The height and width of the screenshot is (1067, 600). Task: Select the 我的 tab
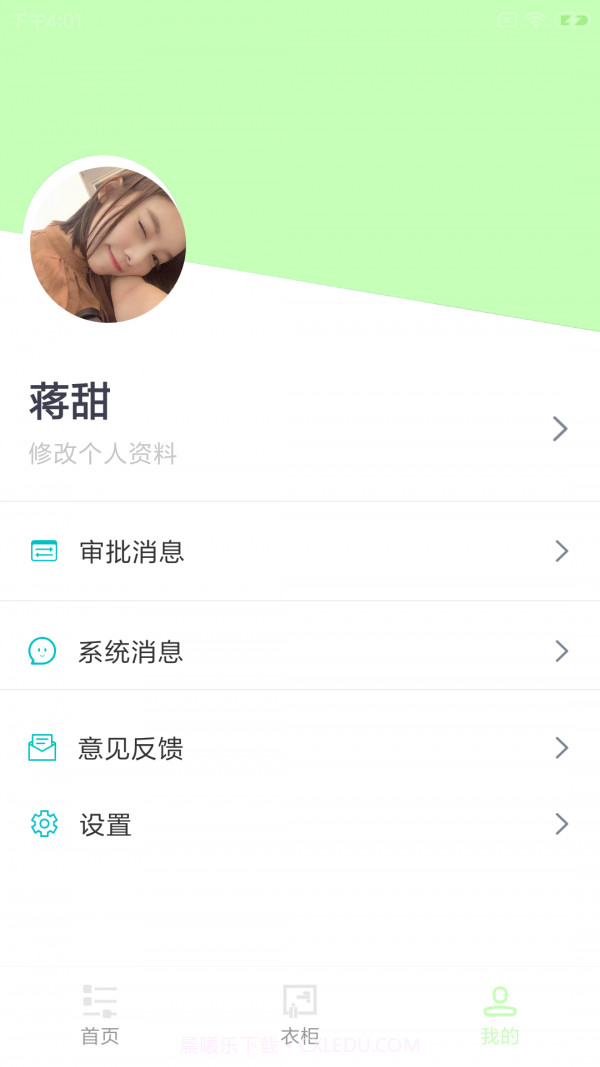coord(499,1014)
